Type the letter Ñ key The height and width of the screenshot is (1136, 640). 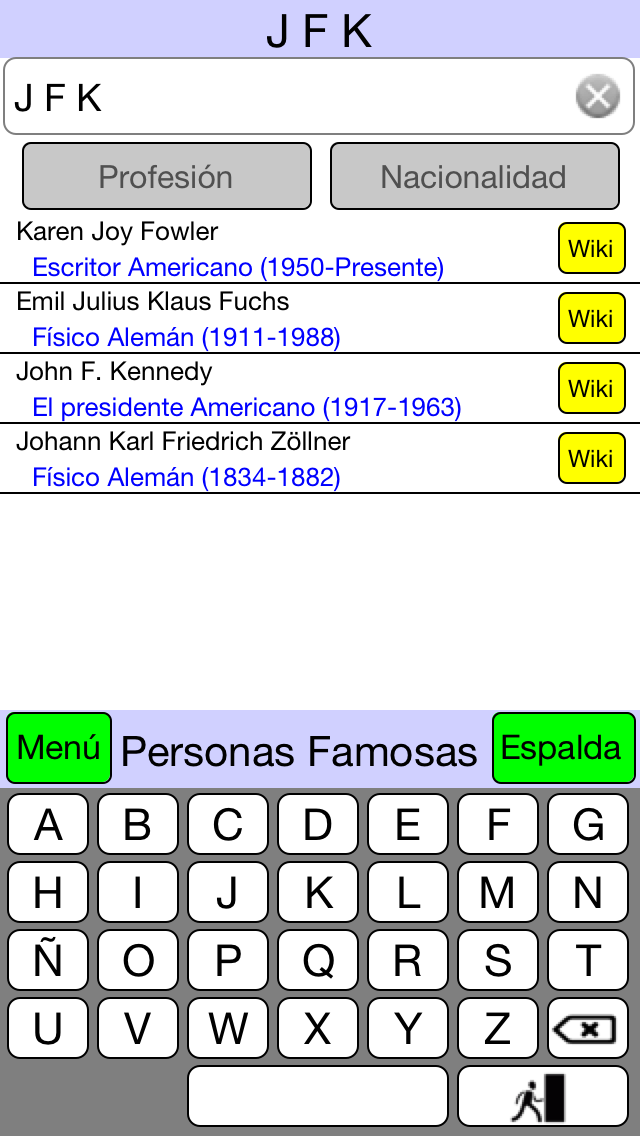coord(48,960)
